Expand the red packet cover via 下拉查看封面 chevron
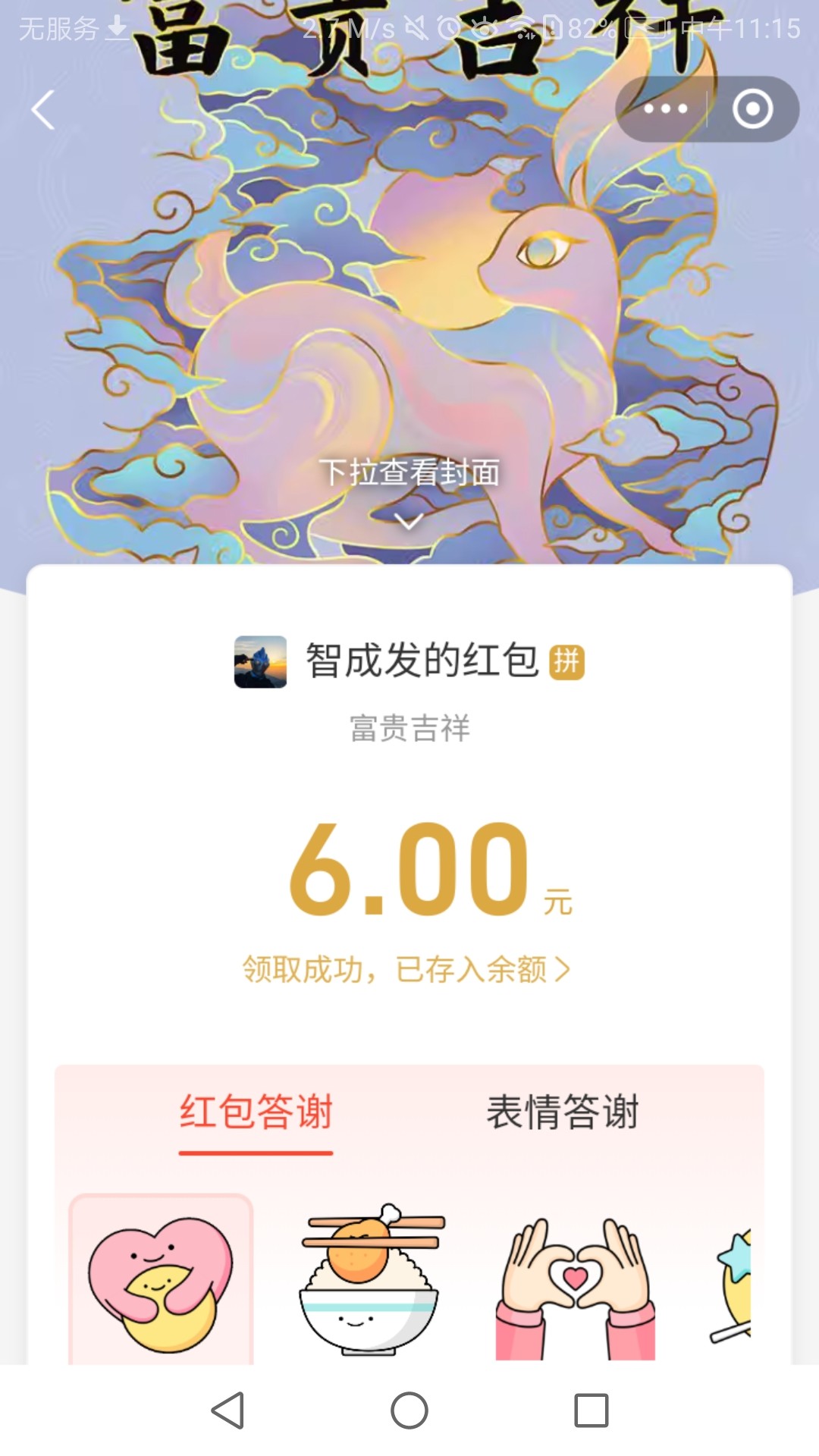 tap(409, 520)
